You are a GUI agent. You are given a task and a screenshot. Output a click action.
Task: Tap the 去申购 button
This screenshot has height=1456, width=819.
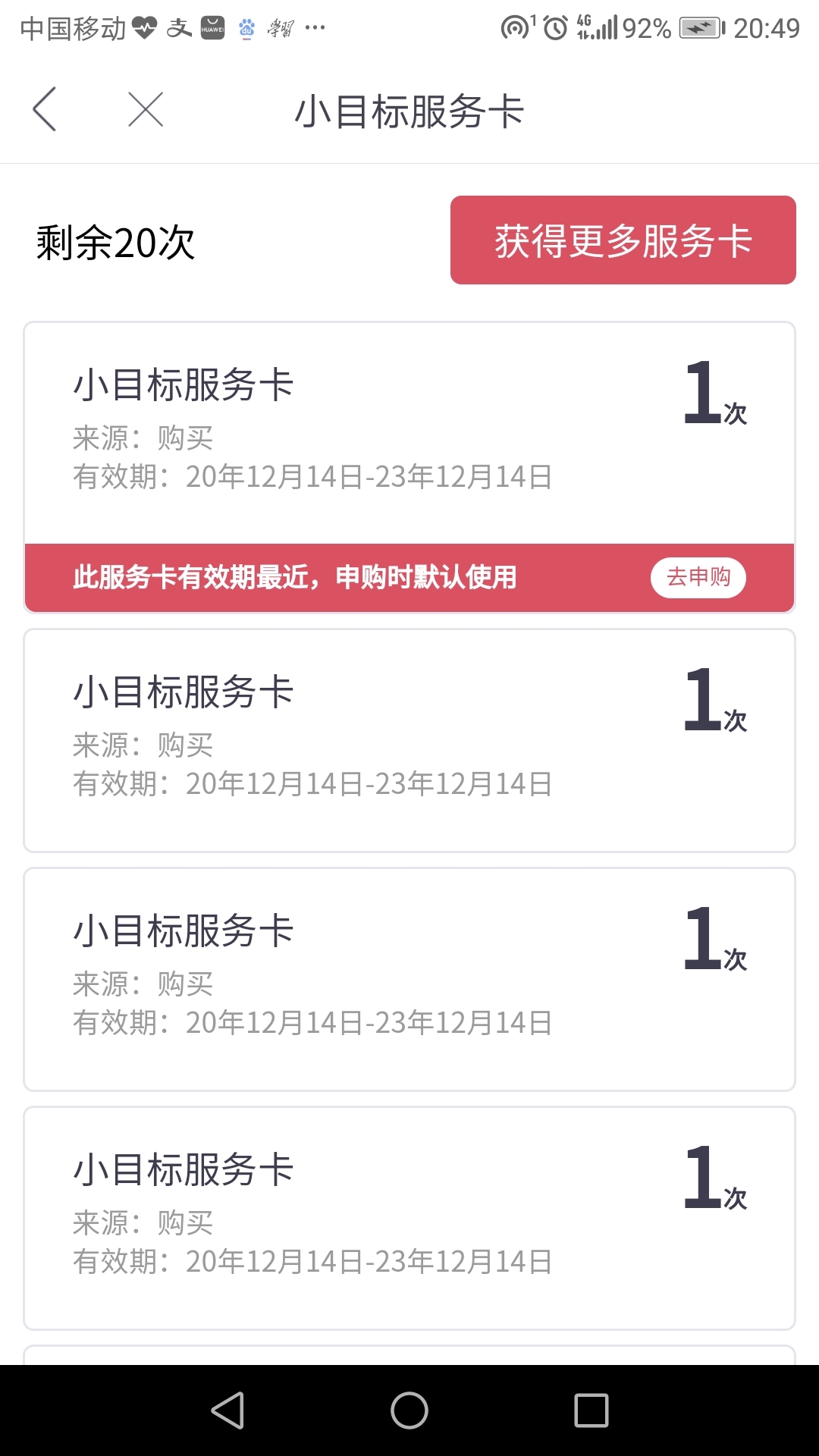pyautogui.click(x=698, y=578)
